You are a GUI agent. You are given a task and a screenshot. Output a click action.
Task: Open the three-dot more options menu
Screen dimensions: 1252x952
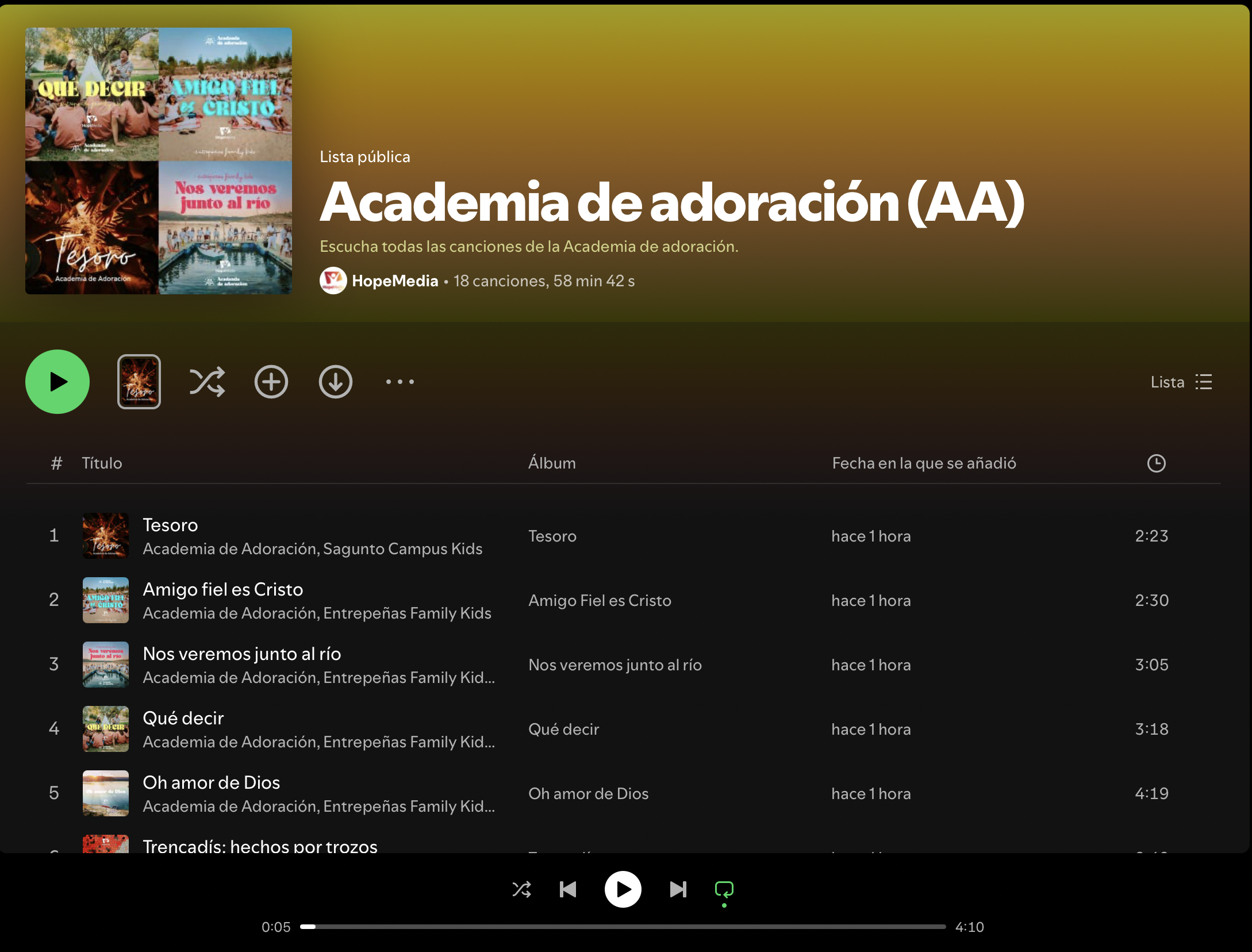coord(400,382)
